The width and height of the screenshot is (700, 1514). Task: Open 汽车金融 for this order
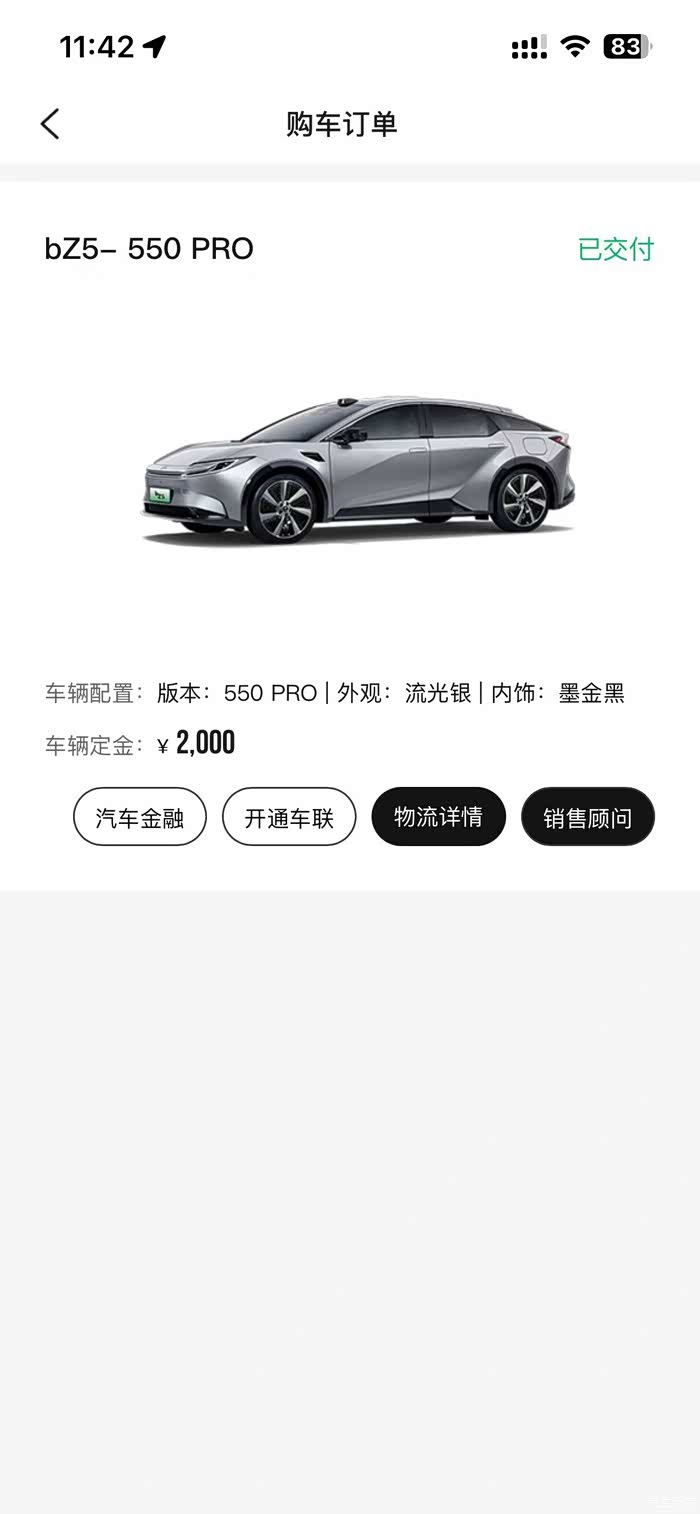coord(140,817)
